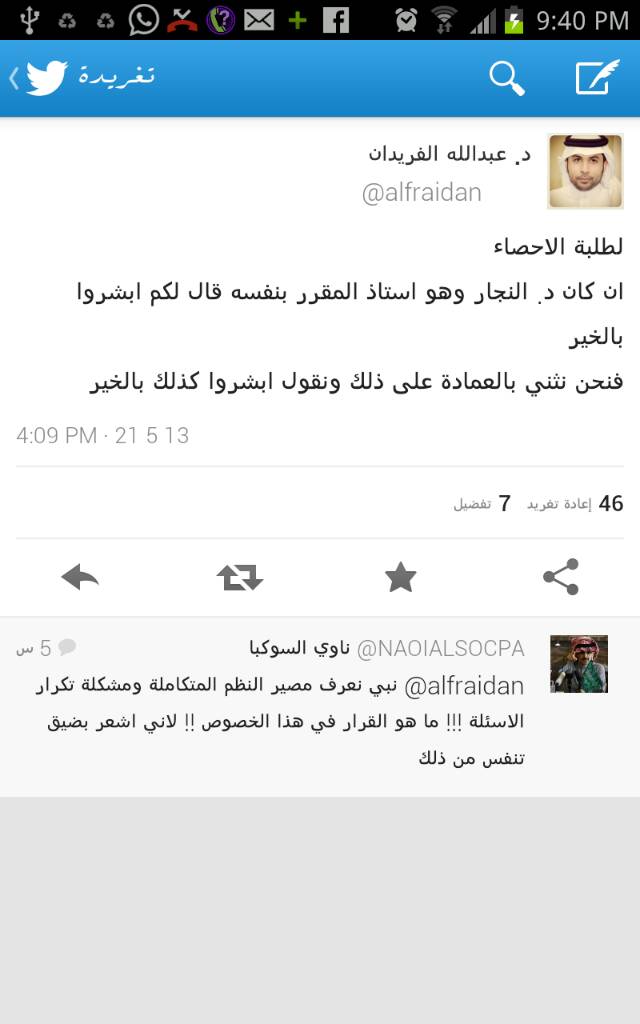This screenshot has width=640, height=1024.
Task: Tap the @alfraidan mention in the reply
Action: click(464, 686)
